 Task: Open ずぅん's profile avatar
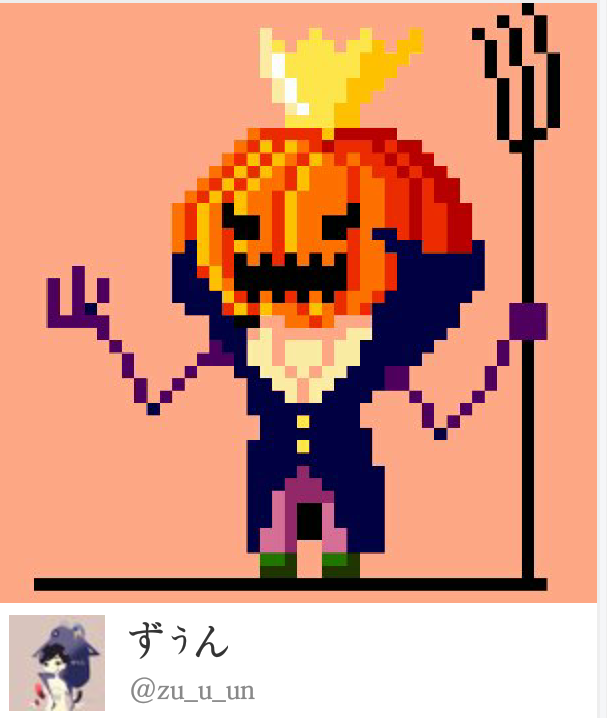tap(57, 662)
